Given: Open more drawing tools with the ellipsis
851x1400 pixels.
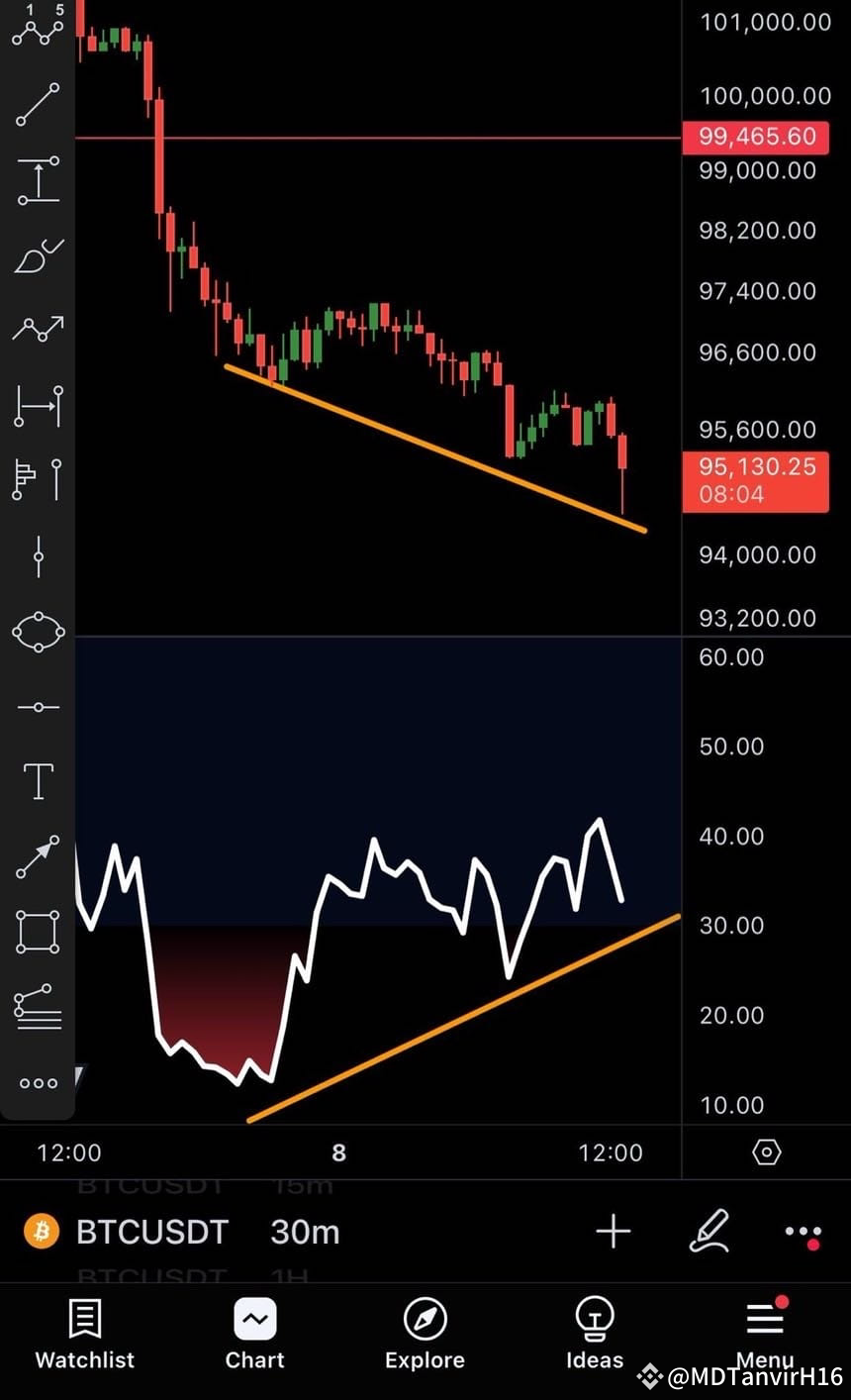Looking at the screenshot, I should pyautogui.click(x=38, y=1082).
